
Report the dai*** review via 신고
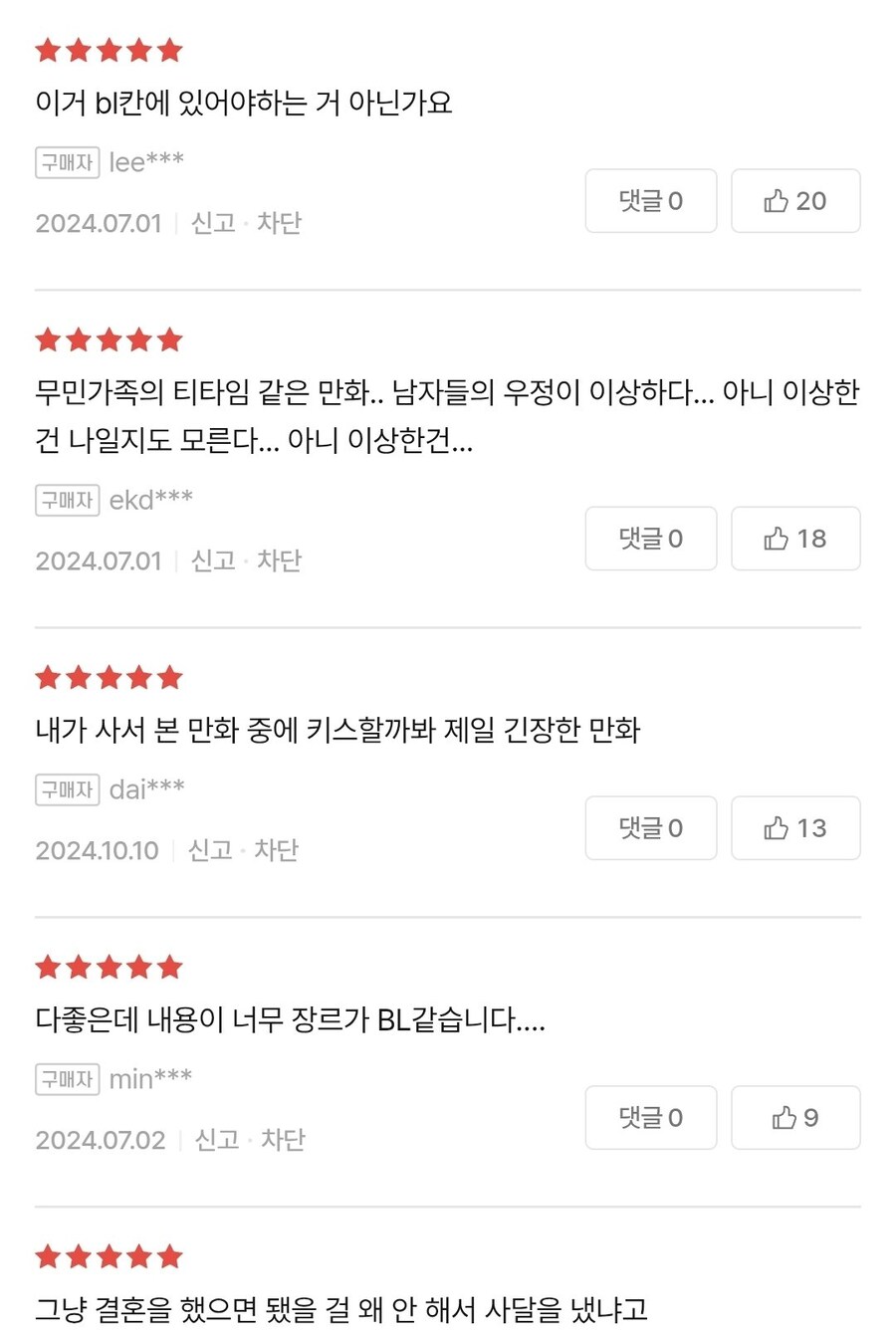pos(210,850)
